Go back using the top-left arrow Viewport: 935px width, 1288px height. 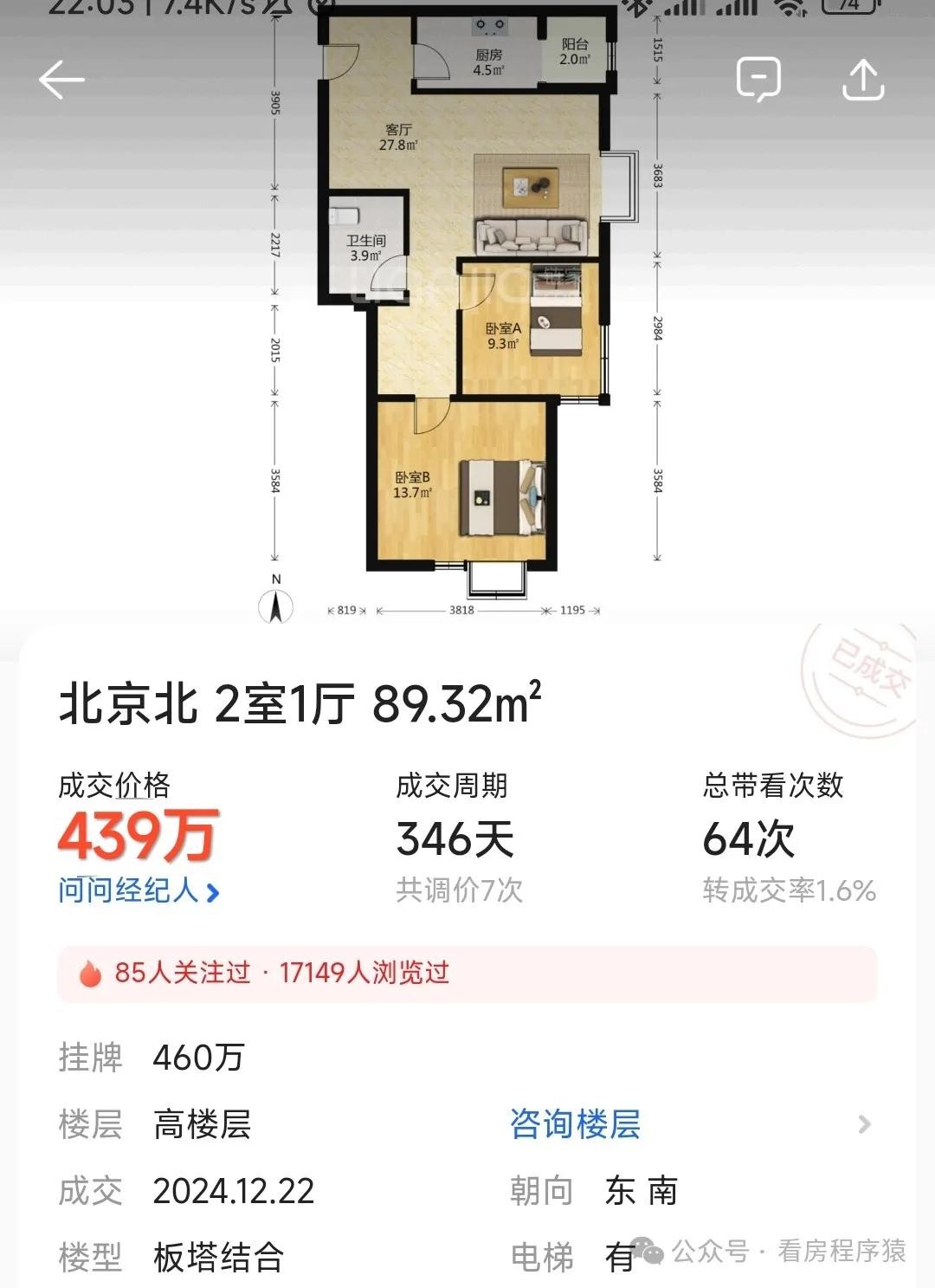point(61,81)
